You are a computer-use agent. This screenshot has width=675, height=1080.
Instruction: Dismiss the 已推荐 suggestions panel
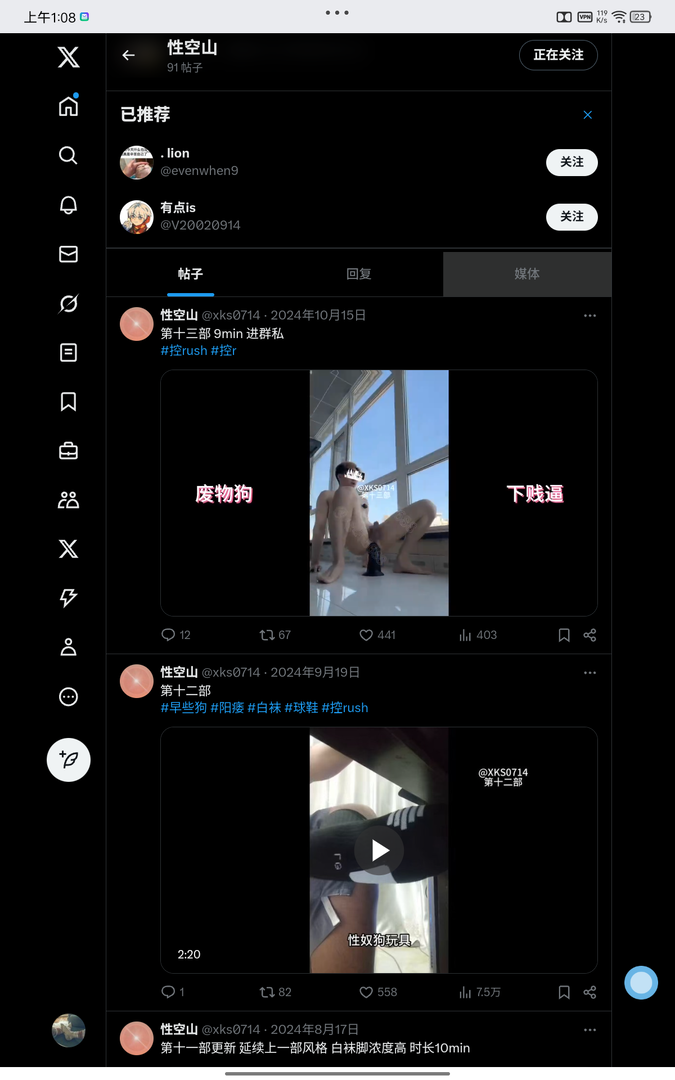coord(588,115)
